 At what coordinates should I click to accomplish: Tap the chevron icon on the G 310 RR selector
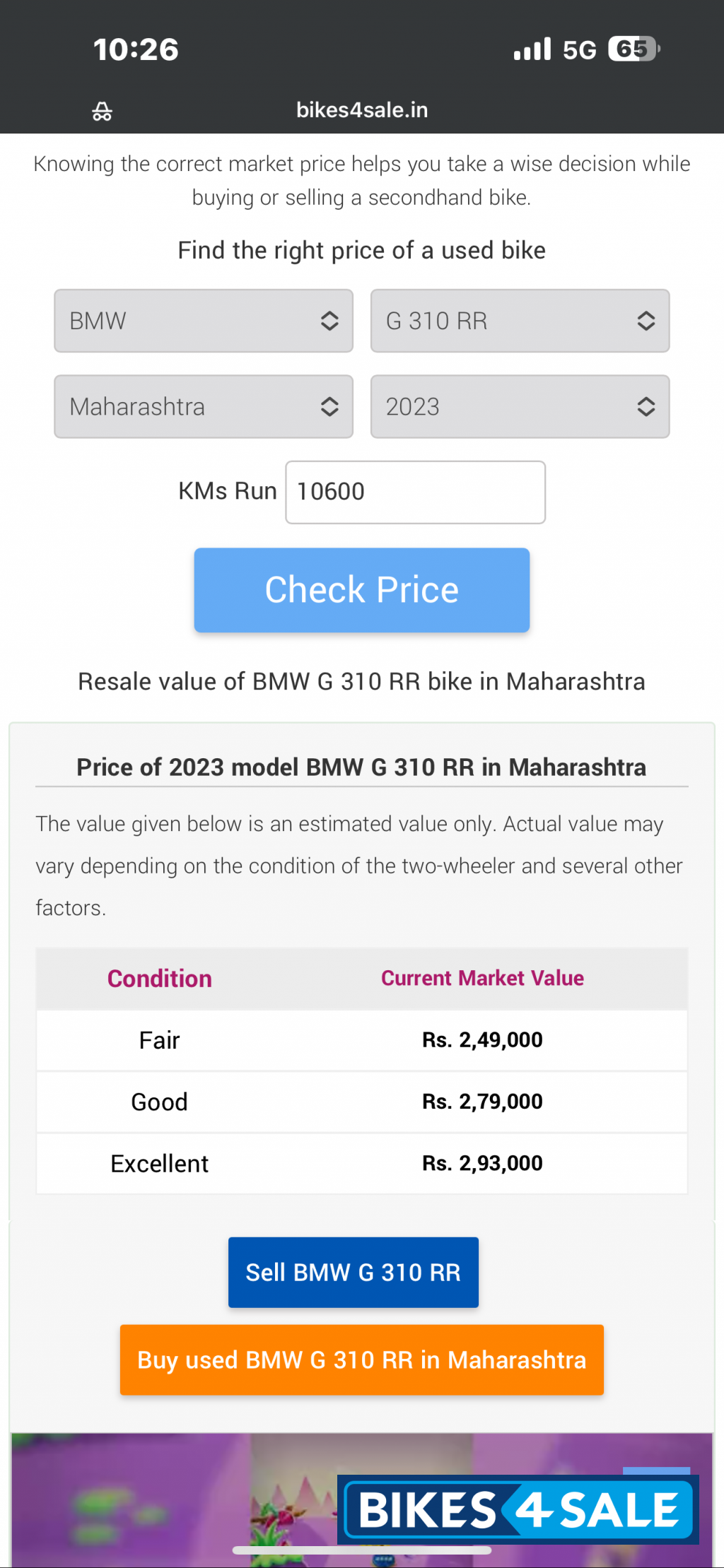pos(646,321)
